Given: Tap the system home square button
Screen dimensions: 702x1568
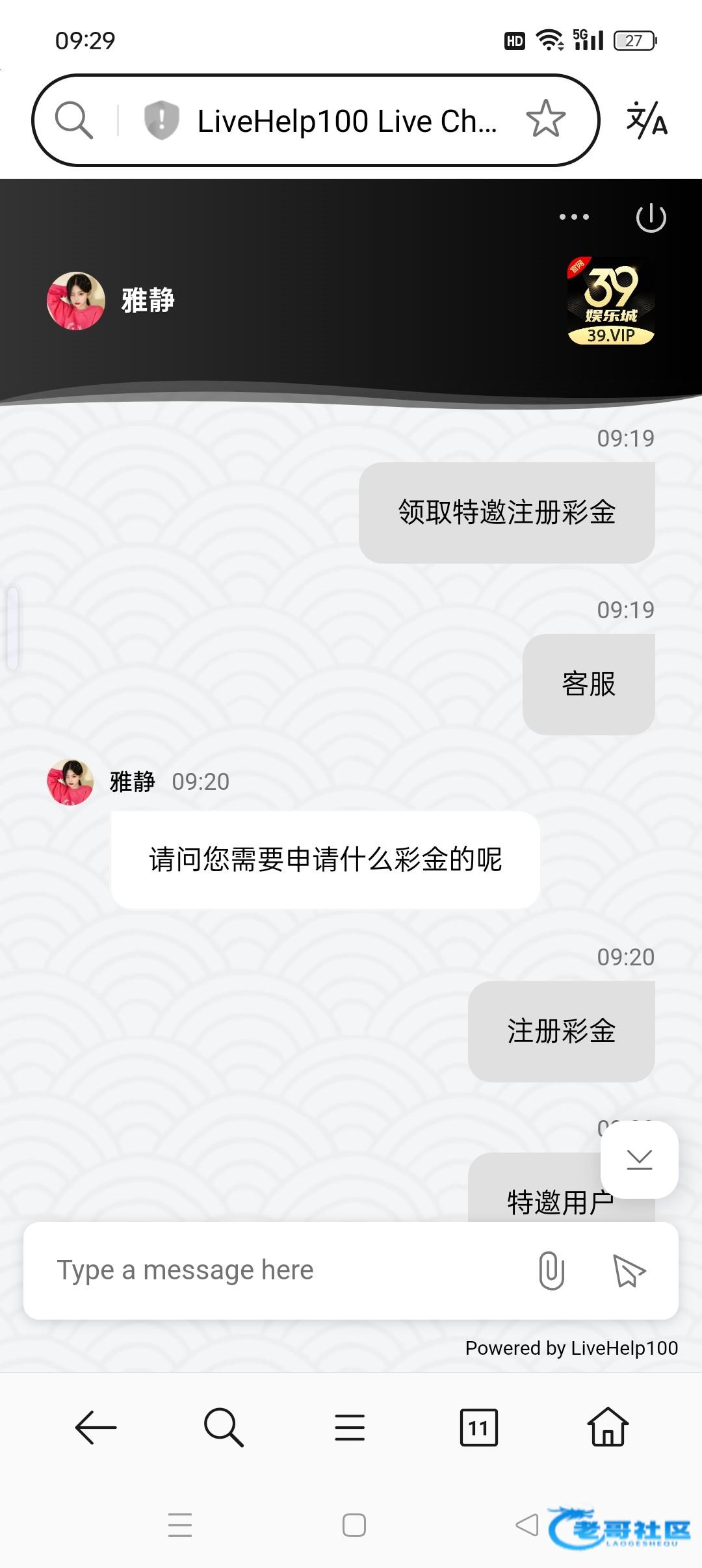Looking at the screenshot, I should [x=354, y=1524].
